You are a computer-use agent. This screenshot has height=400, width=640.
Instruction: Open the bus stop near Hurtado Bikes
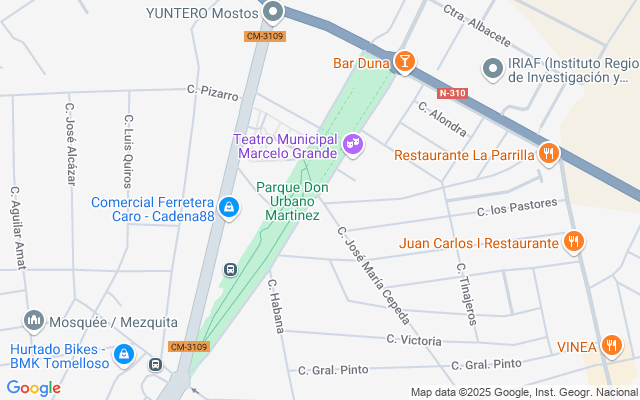pyautogui.click(x=156, y=364)
